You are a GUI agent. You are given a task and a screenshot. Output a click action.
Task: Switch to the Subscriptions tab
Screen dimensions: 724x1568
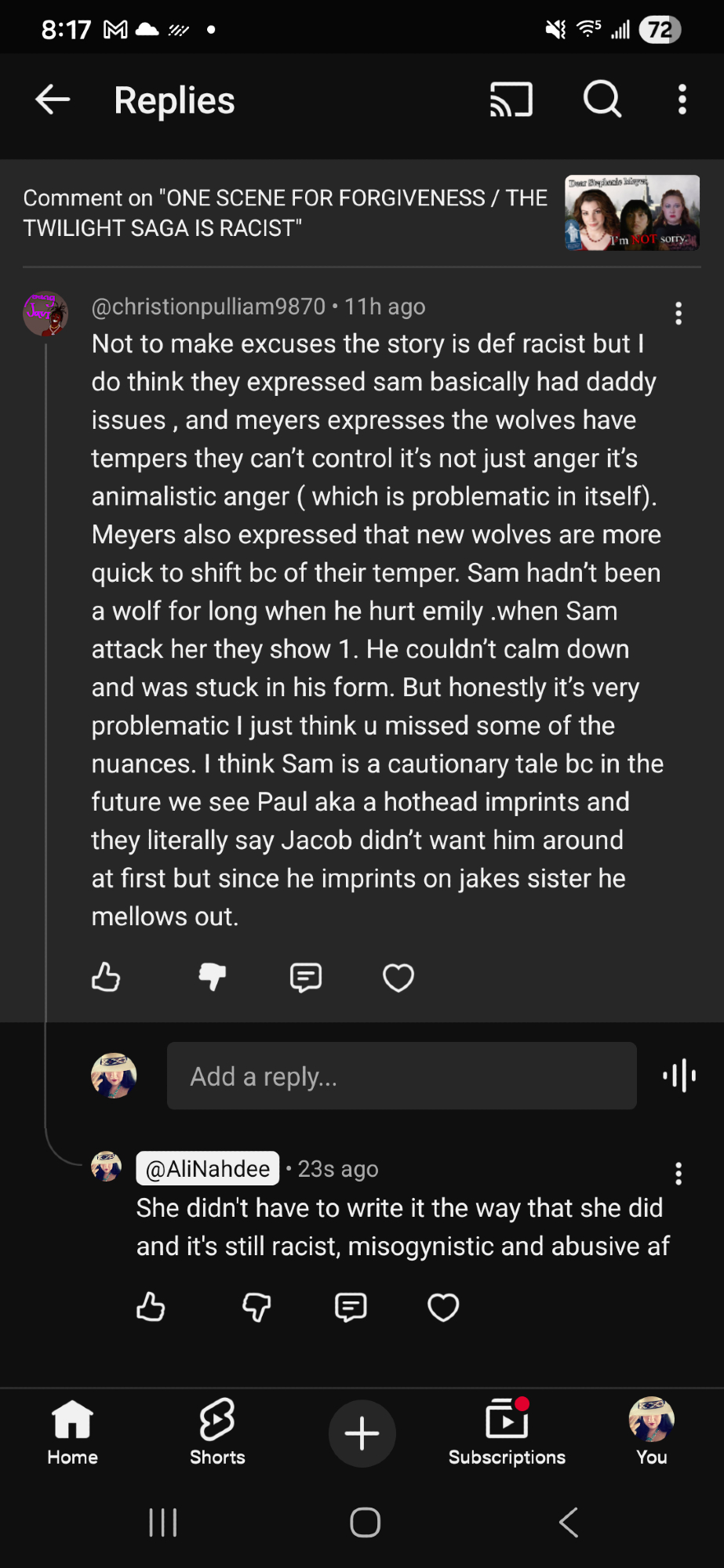coord(507,1432)
